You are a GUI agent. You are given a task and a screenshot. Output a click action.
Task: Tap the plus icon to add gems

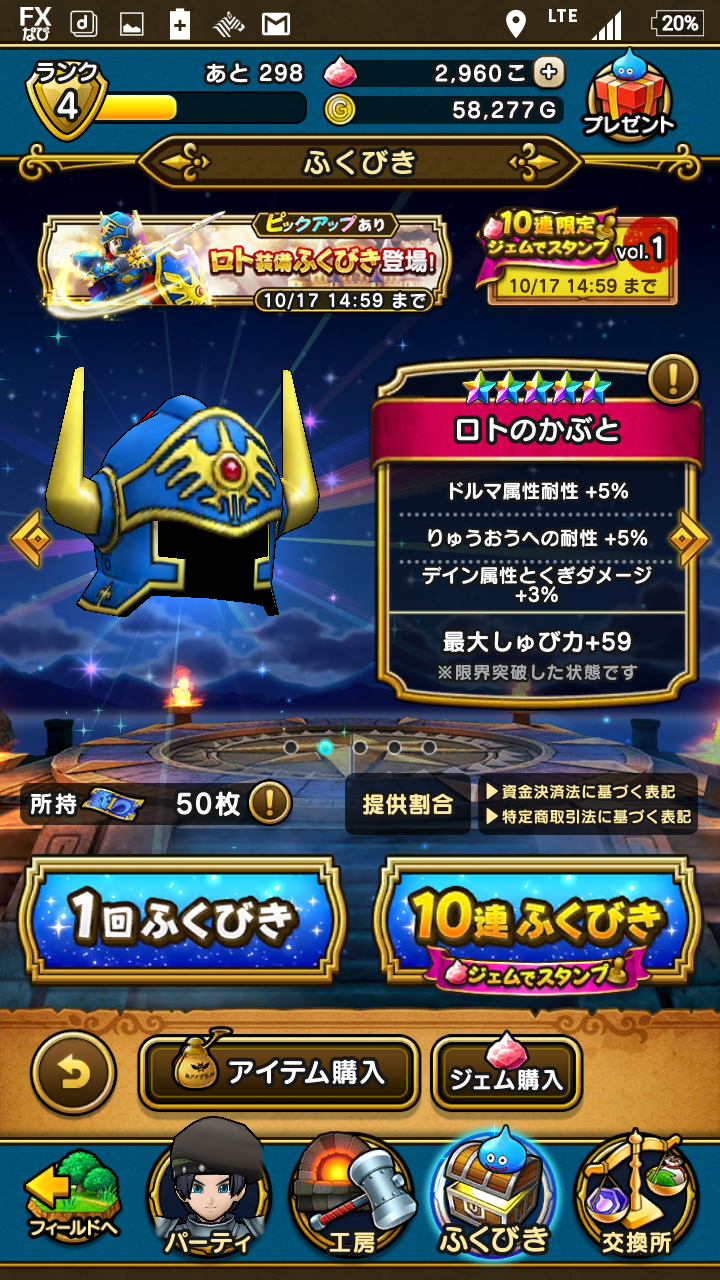tap(548, 72)
